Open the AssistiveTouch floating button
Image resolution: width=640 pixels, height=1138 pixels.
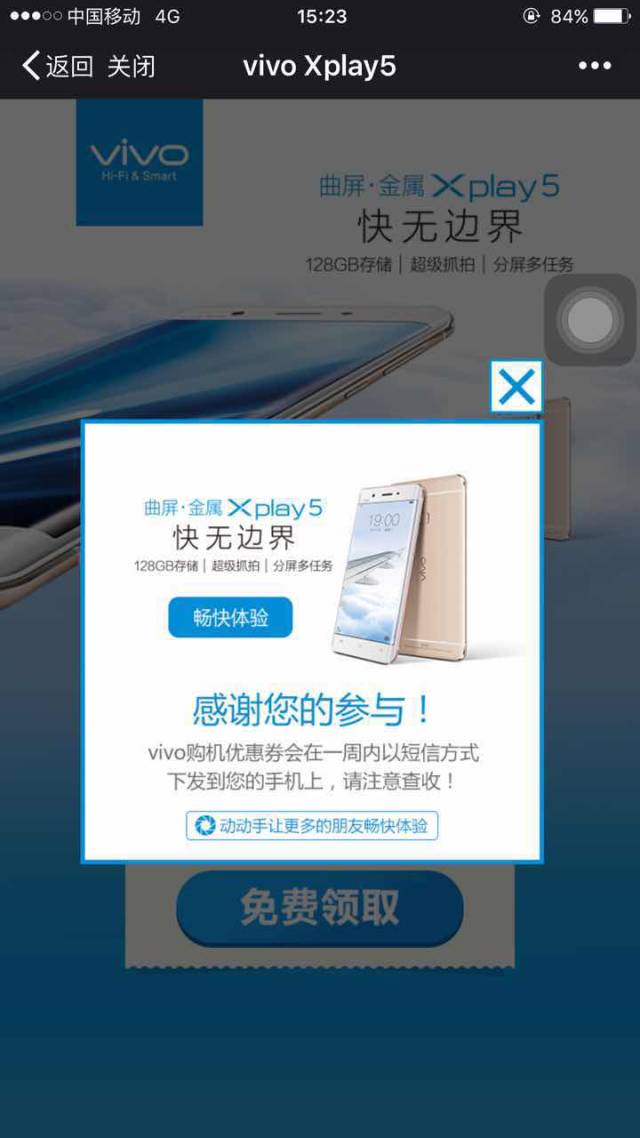pos(589,321)
